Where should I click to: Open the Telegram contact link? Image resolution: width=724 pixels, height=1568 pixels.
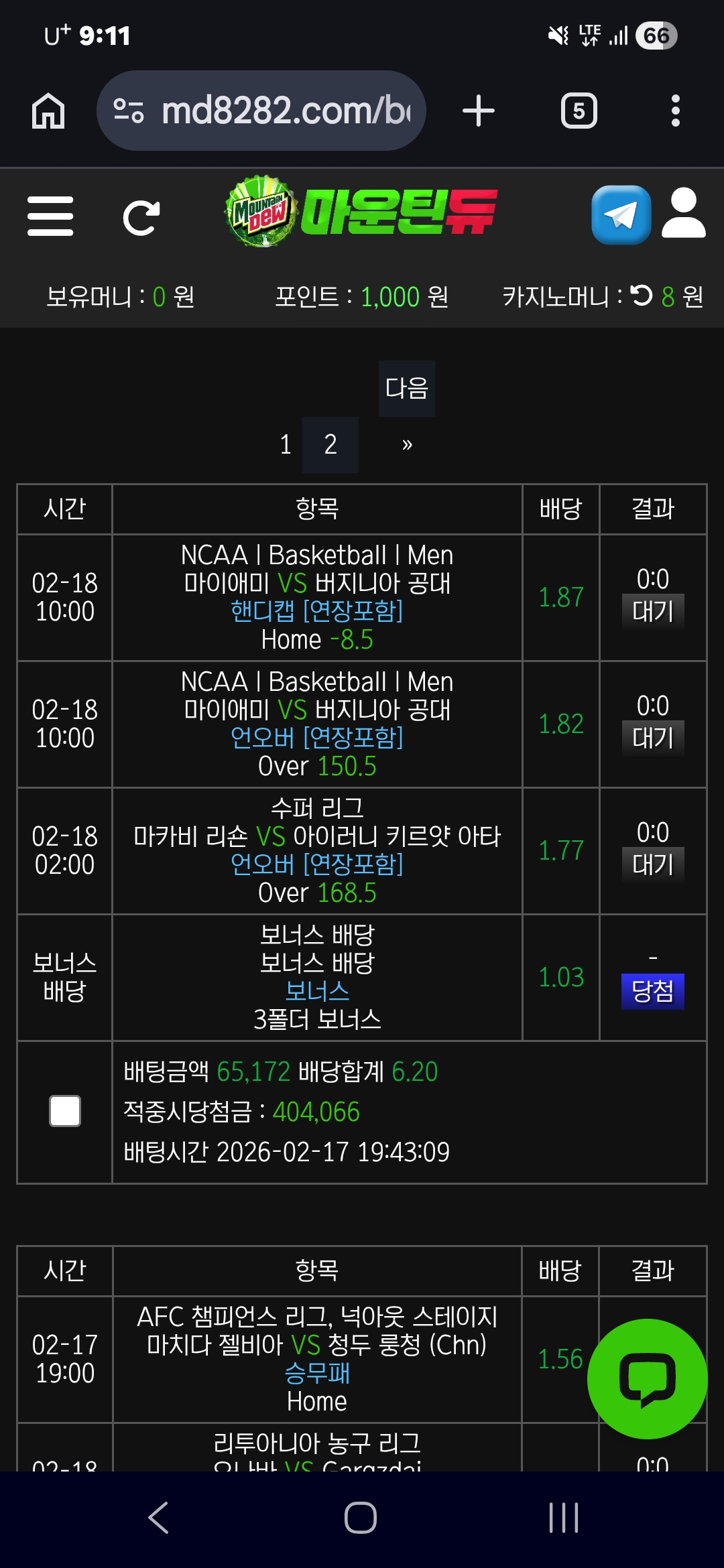pyautogui.click(x=621, y=215)
